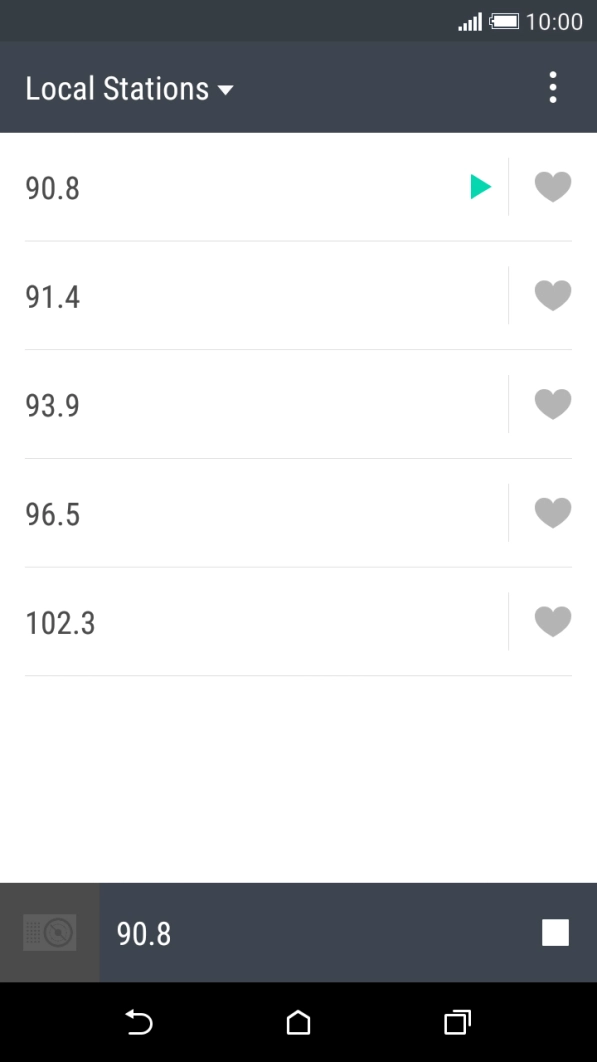The image size is (597, 1062).
Task: Tune to station 91.4
Action: (x=266, y=296)
